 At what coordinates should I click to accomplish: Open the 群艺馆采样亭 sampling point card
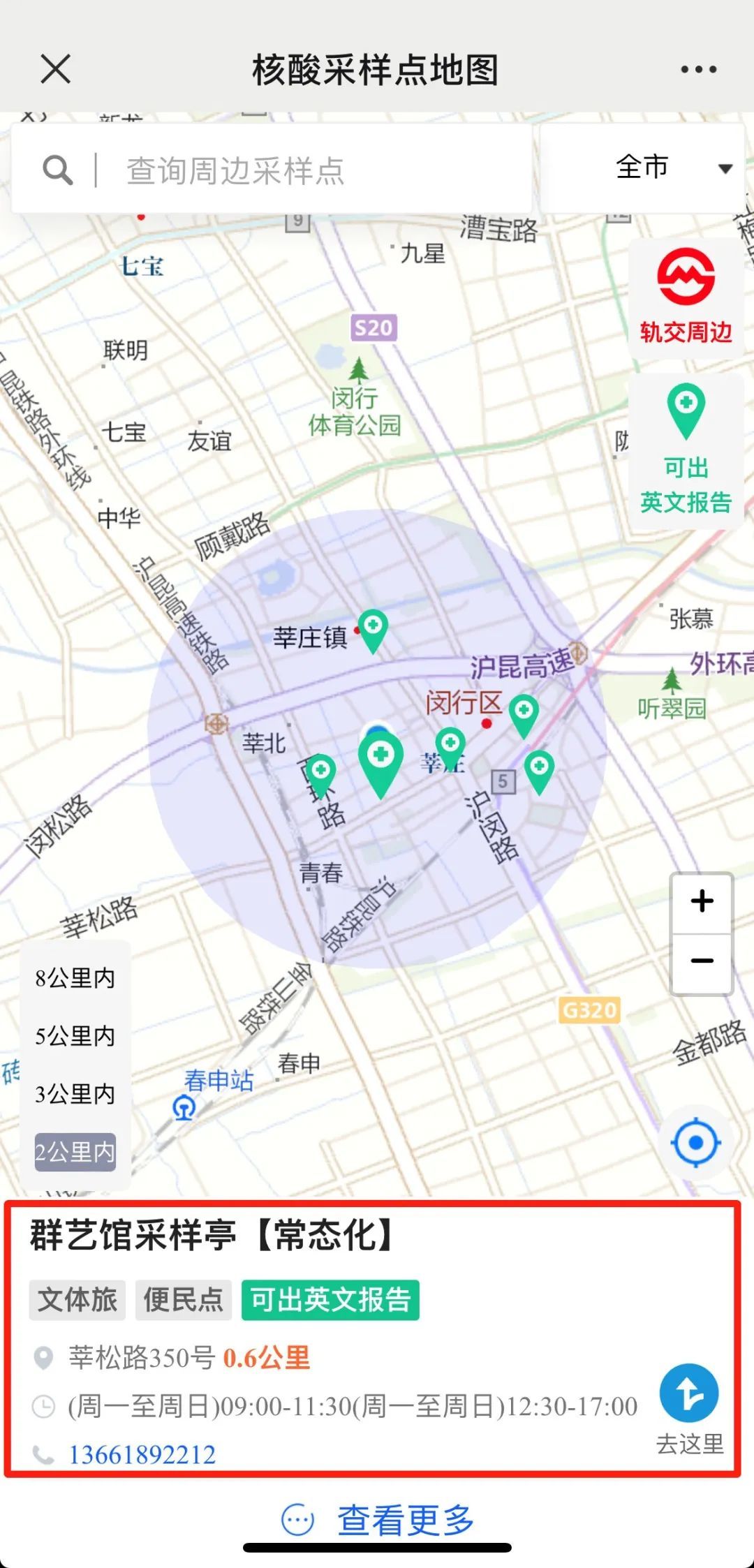tap(209, 1236)
